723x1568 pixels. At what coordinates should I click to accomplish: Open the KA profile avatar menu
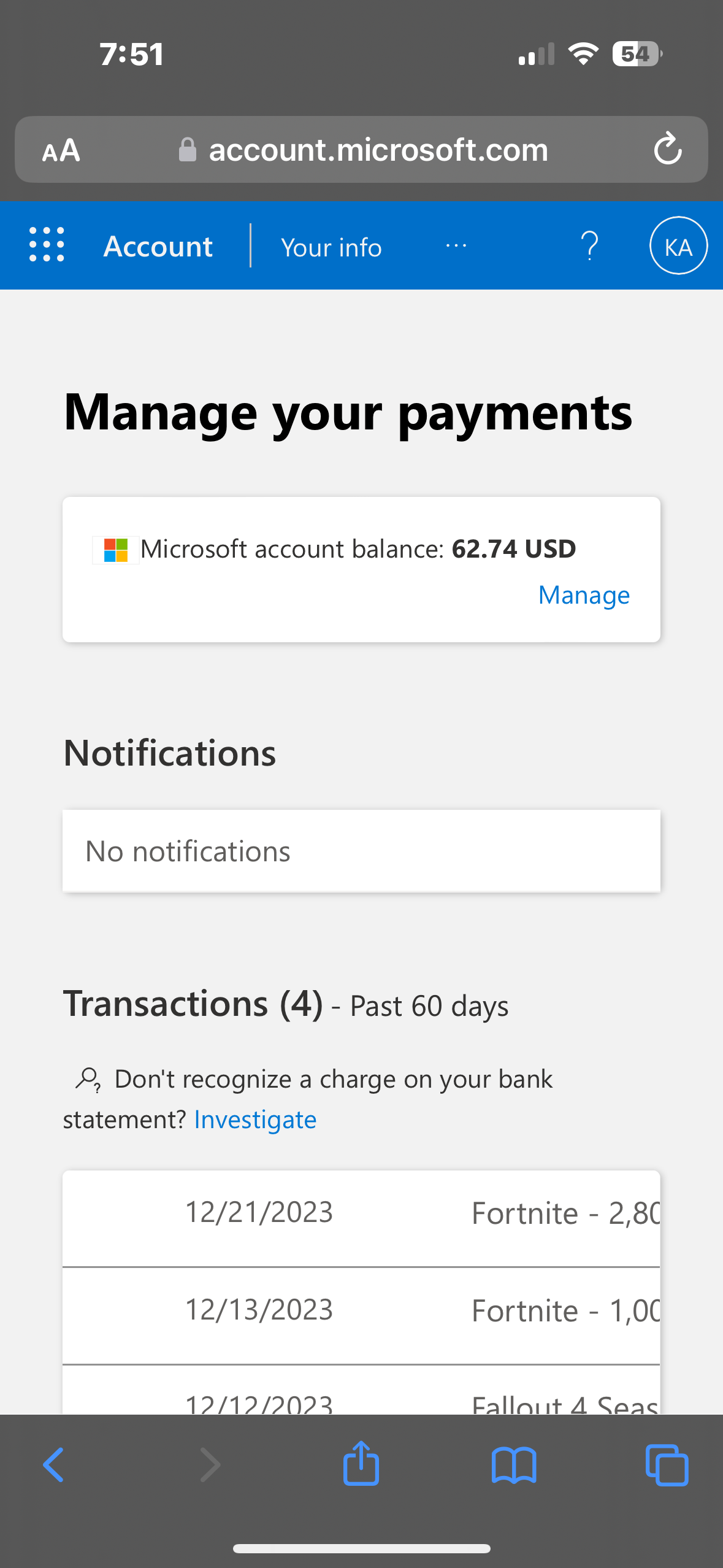click(678, 246)
